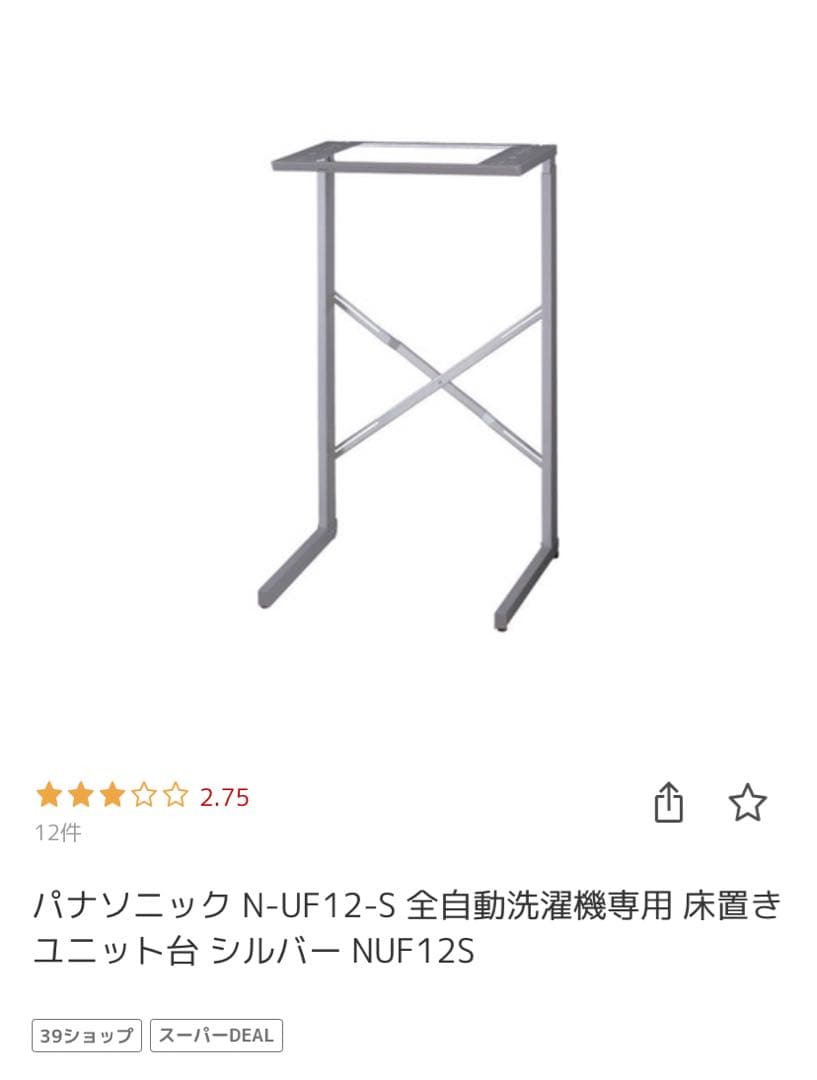Toggle the favorite star to save item
The width and height of the screenshot is (817, 1080).
tap(746, 801)
